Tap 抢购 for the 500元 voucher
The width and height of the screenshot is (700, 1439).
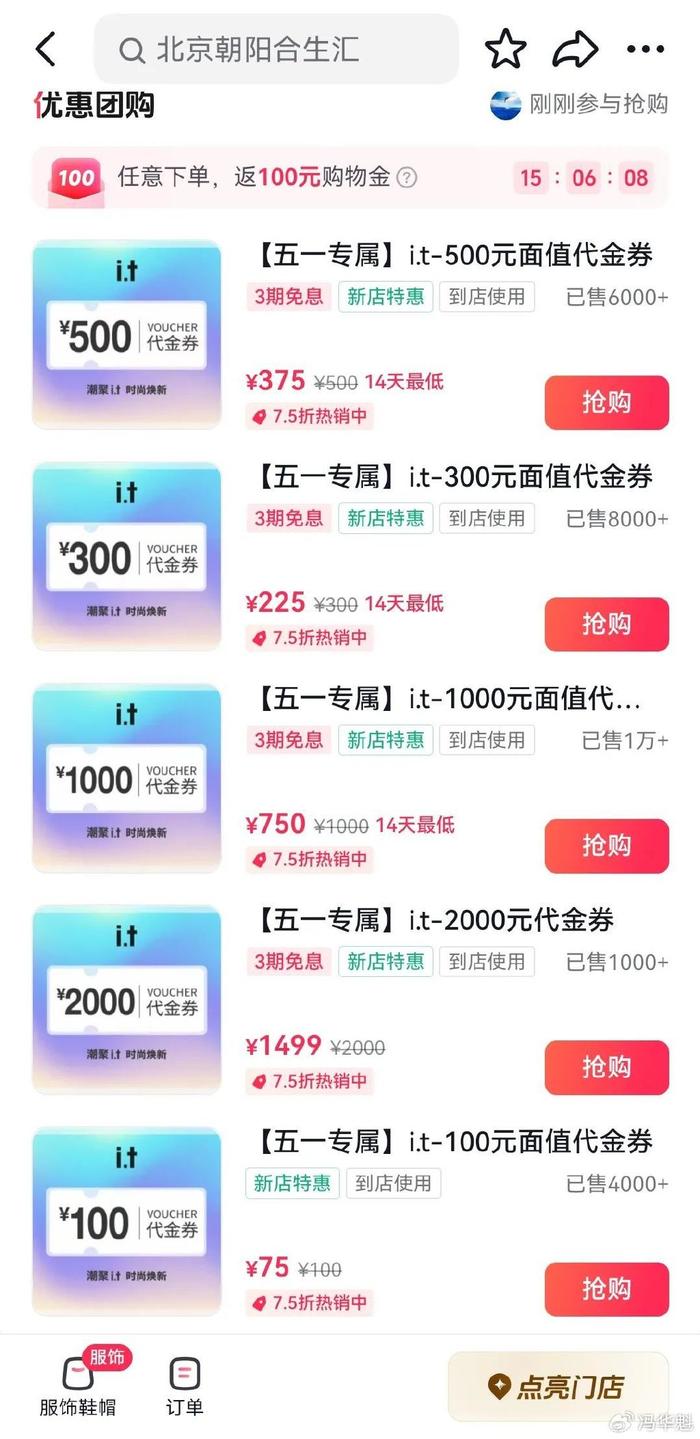[x=606, y=402]
